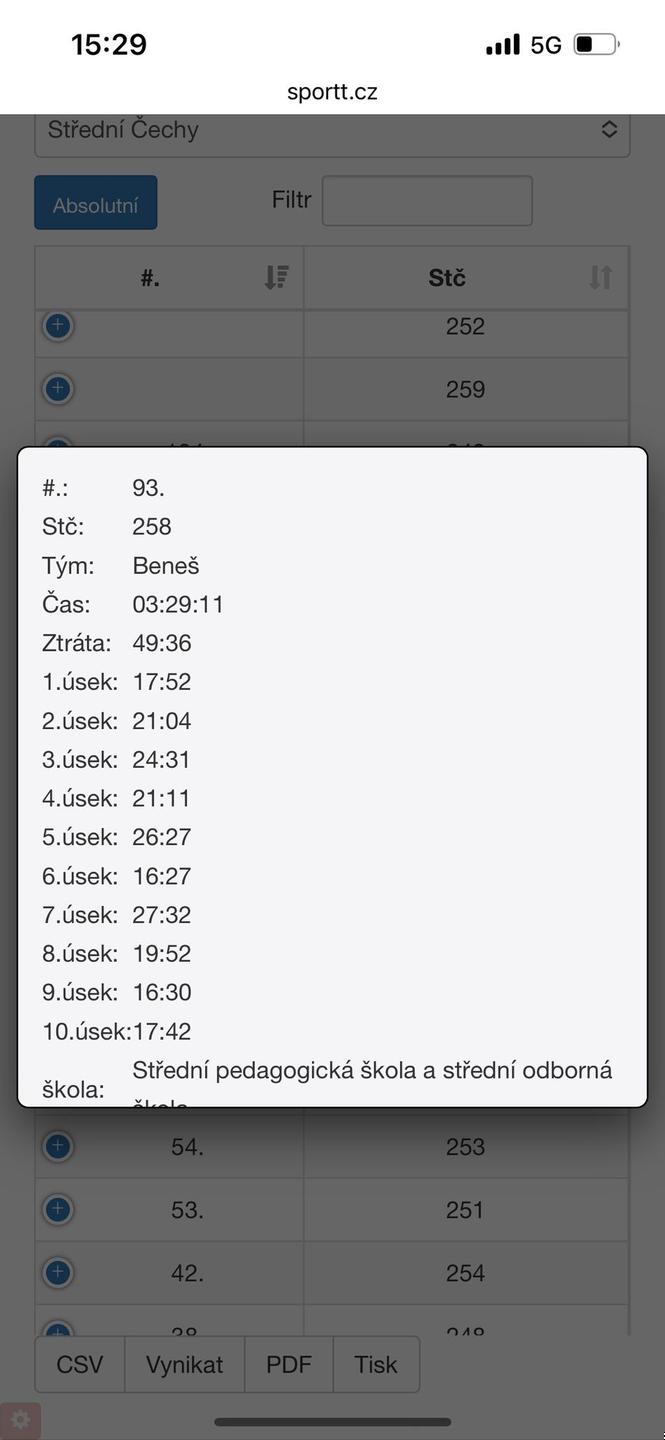Sort table by the Stč column
This screenshot has height=1440, width=665.
[x=466, y=278]
